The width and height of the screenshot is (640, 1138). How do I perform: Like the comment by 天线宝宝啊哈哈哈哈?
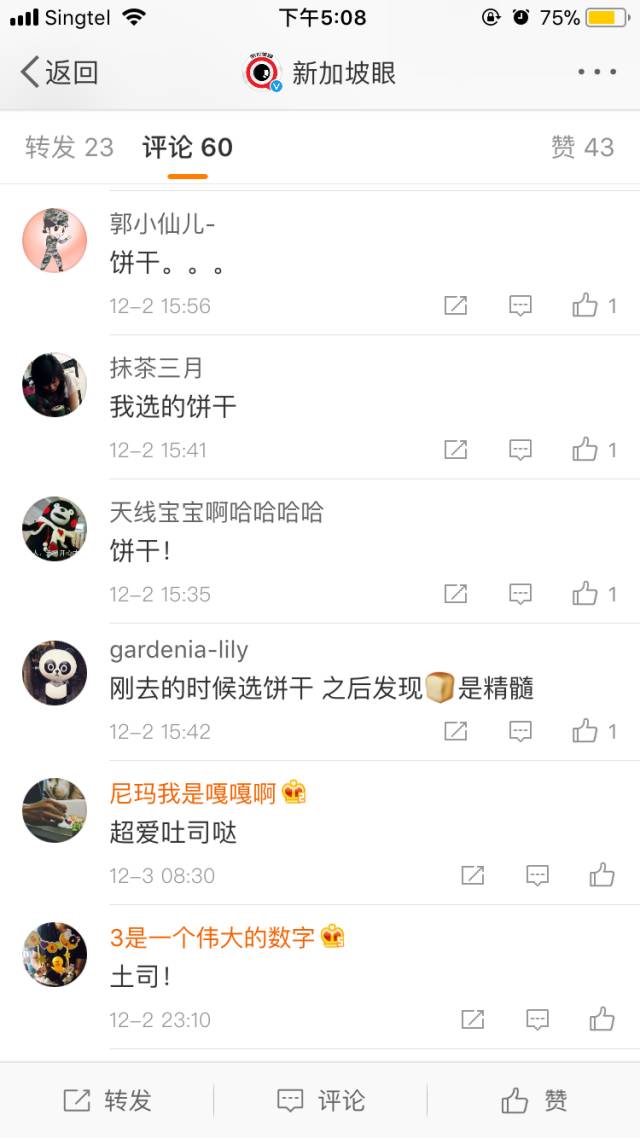click(586, 594)
